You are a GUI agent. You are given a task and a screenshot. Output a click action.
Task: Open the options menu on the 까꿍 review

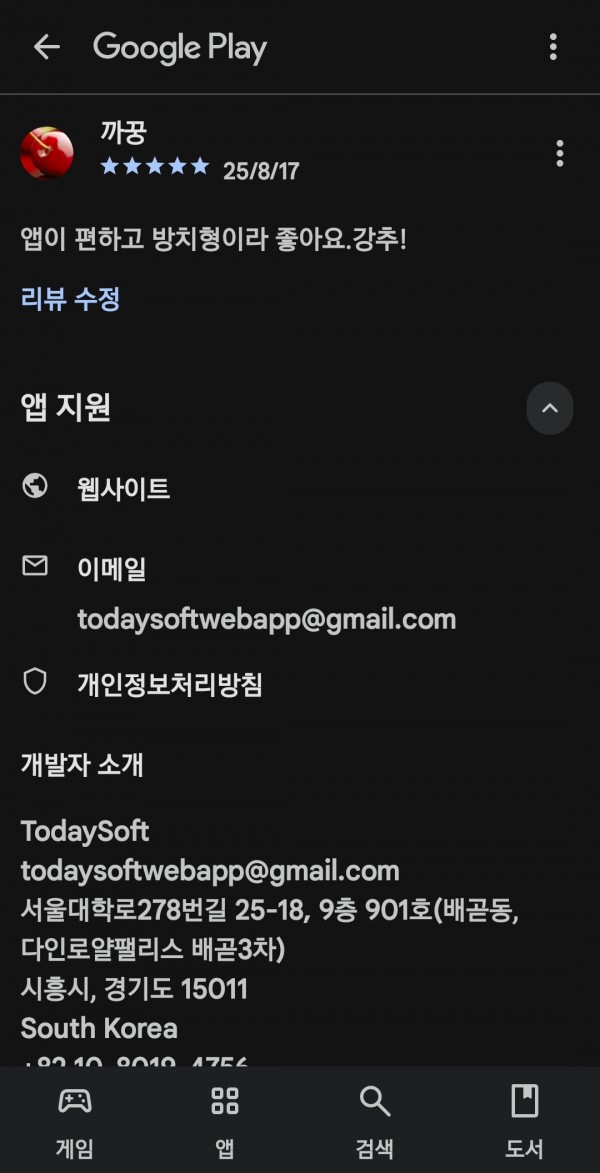click(559, 153)
